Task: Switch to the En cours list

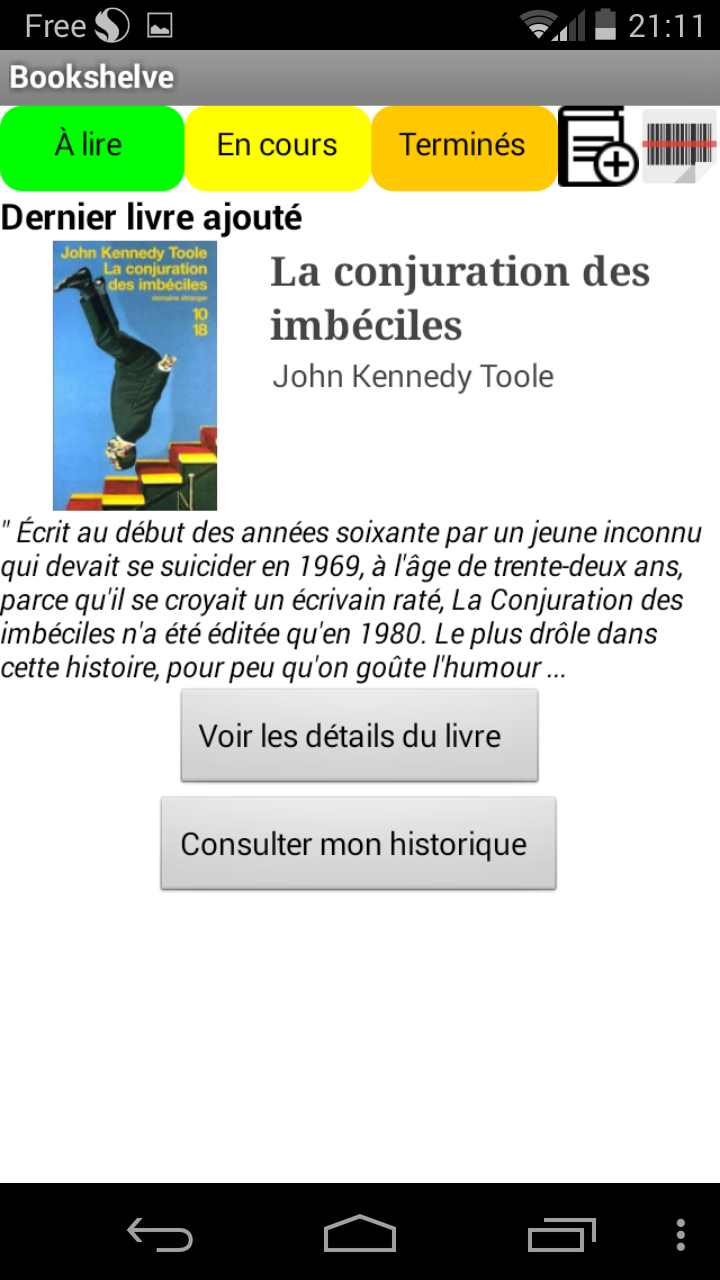Action: click(277, 147)
